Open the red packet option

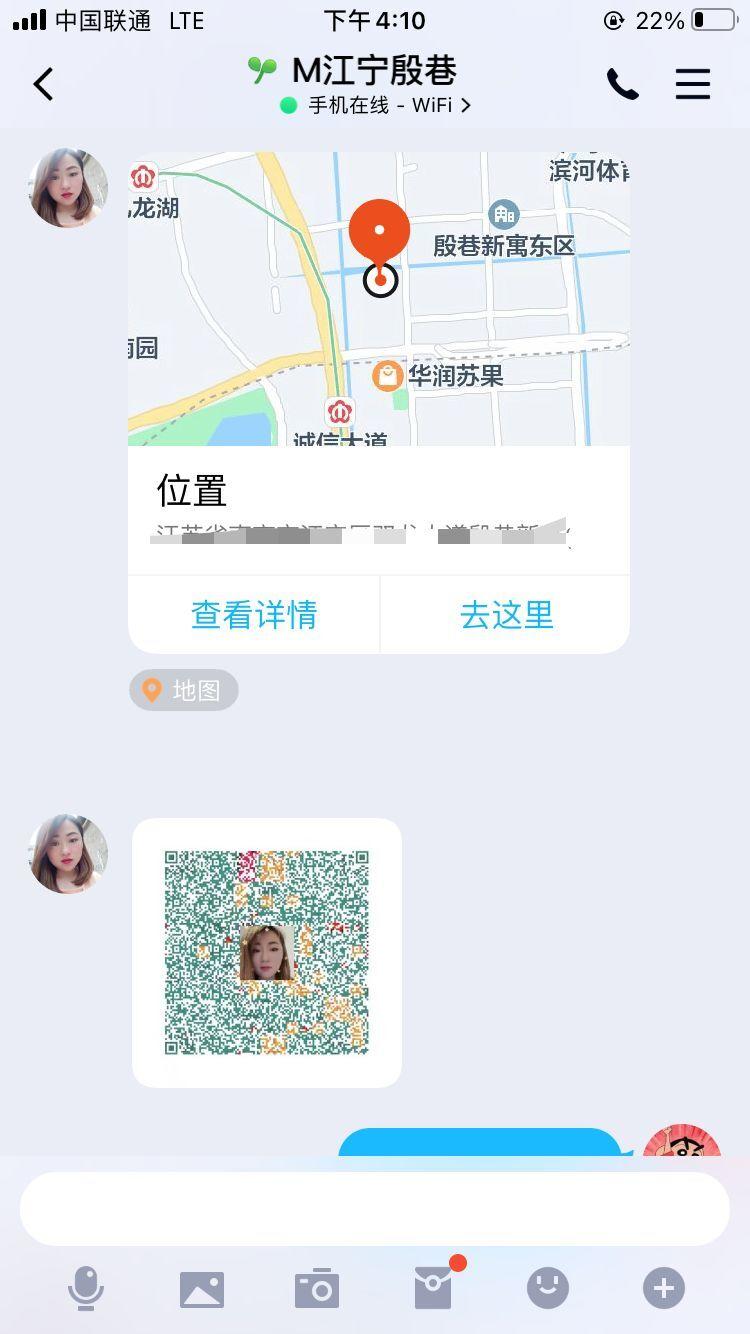click(433, 1288)
